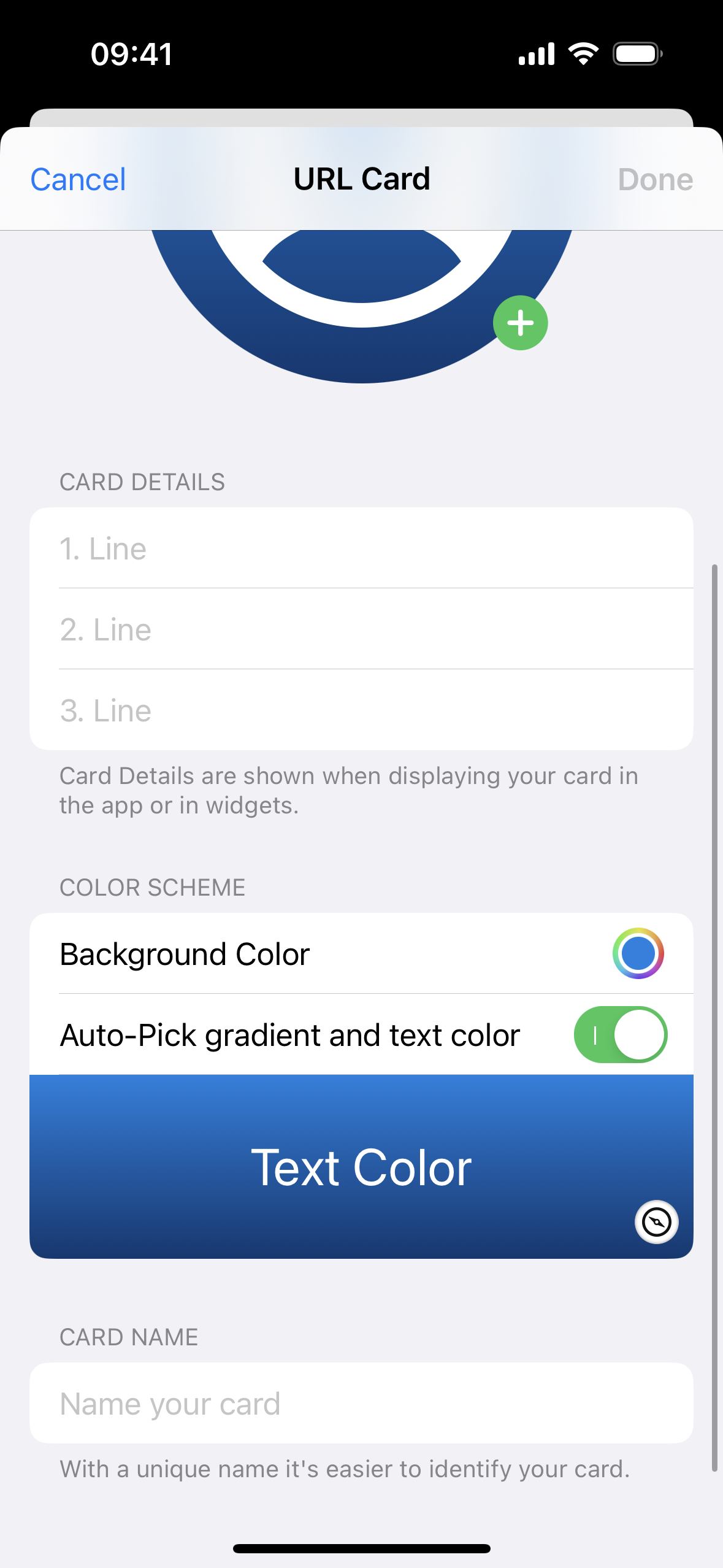The image size is (723, 1568).
Task: Disable Auto-Pick gradient and text color
Action: tap(620, 1035)
